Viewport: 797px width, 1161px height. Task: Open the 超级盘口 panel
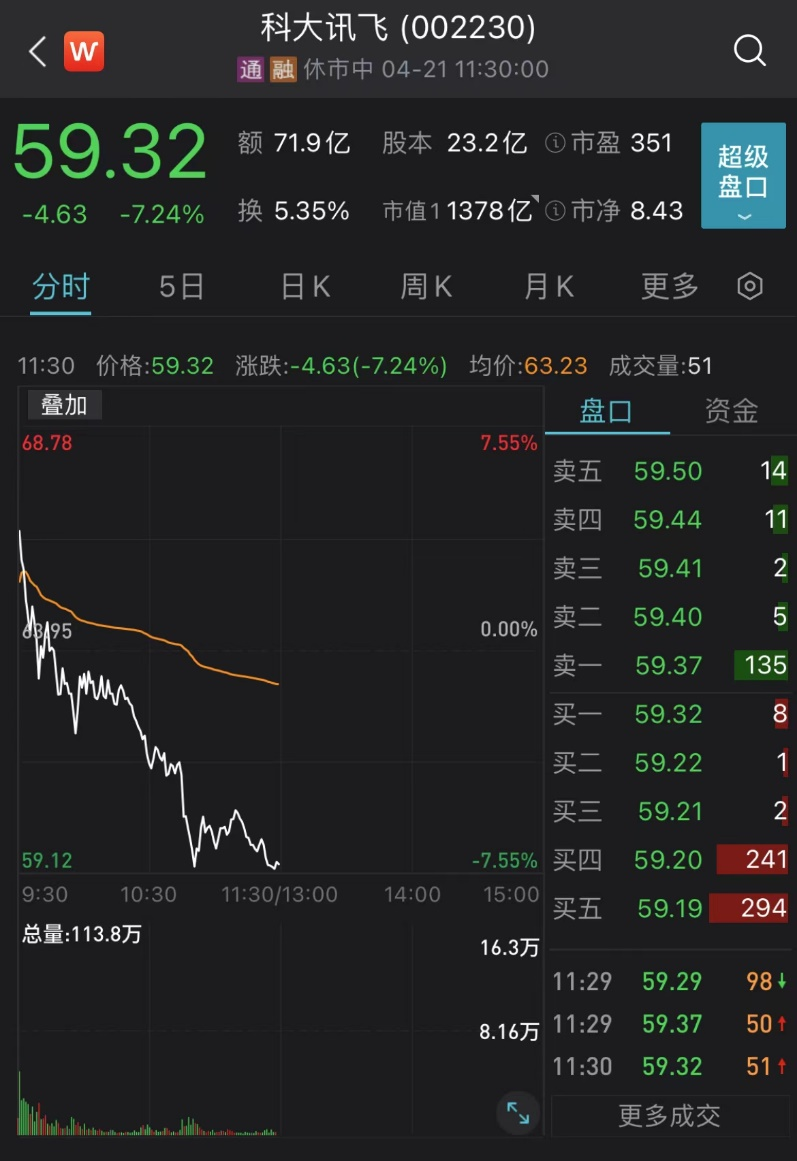coord(743,176)
